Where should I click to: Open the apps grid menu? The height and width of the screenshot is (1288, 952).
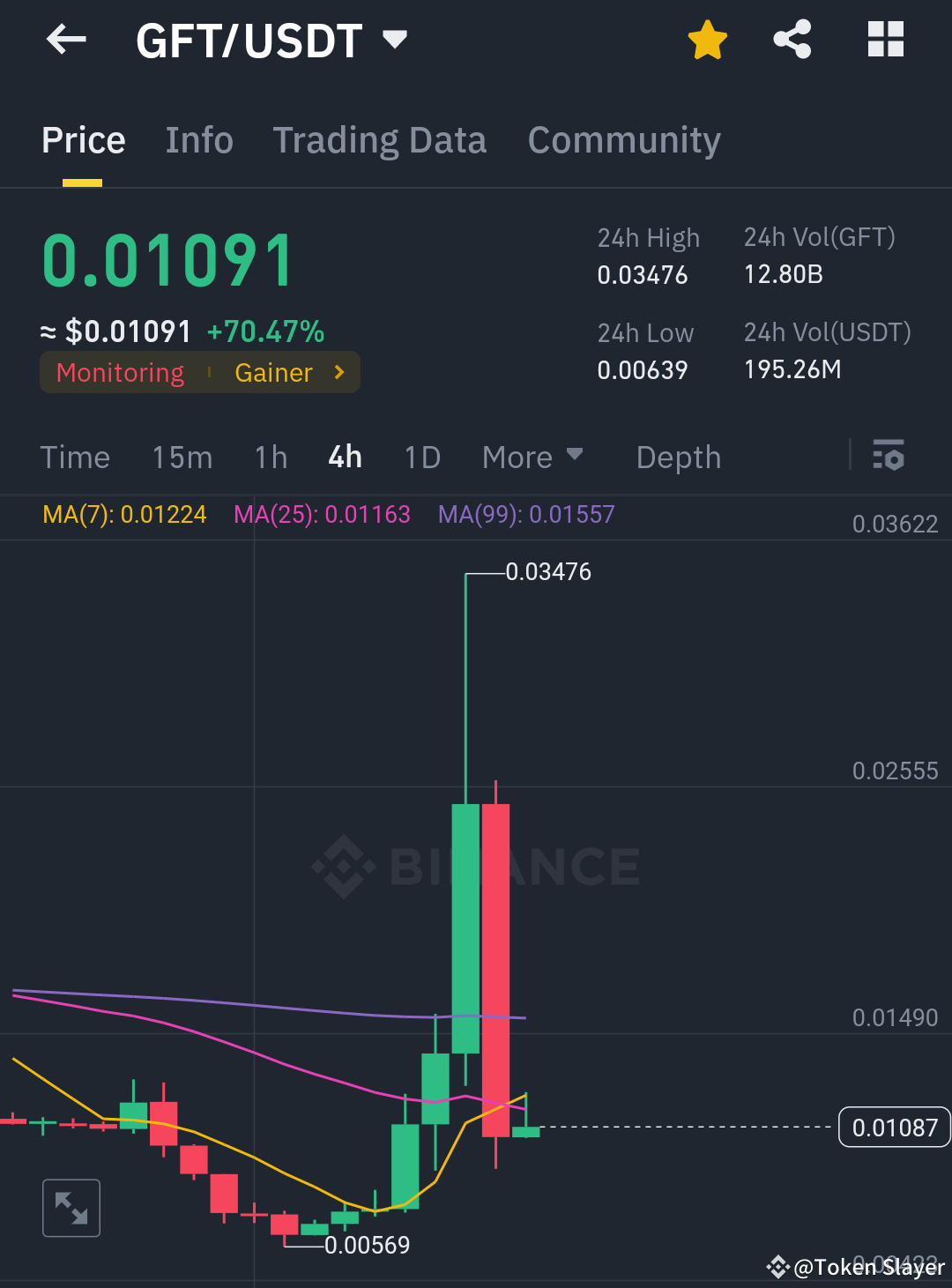pyautogui.click(x=885, y=39)
